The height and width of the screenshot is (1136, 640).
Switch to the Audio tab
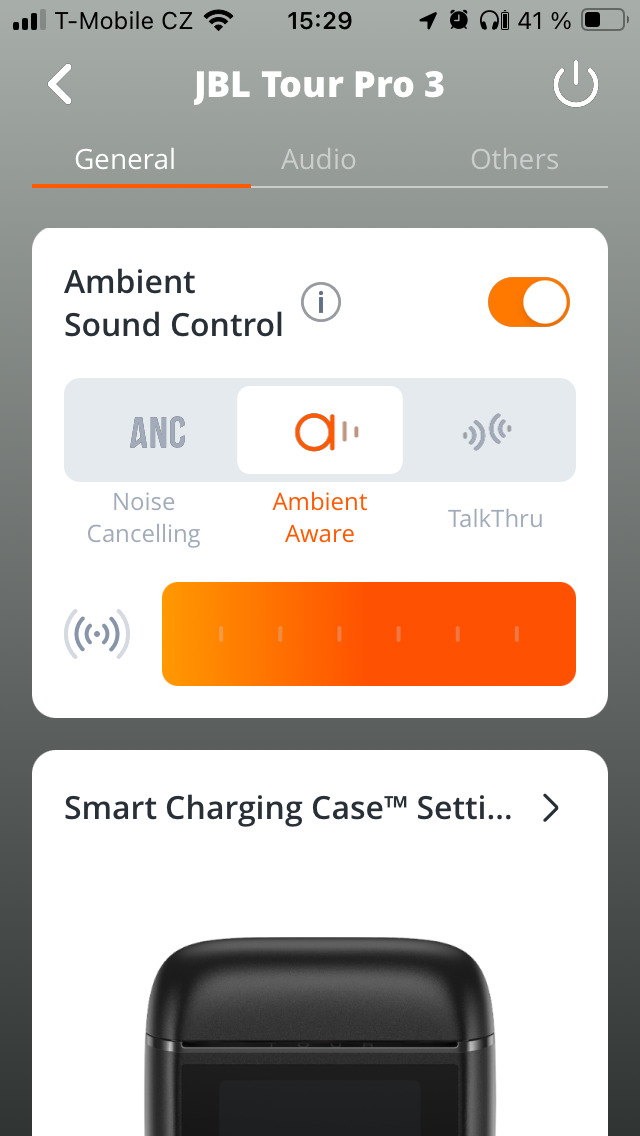click(x=319, y=160)
